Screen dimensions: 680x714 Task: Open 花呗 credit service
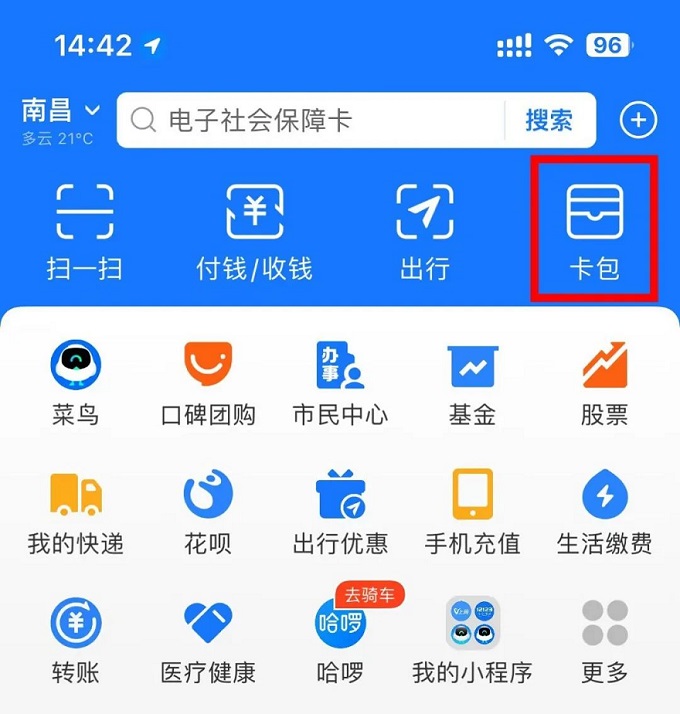(x=208, y=511)
